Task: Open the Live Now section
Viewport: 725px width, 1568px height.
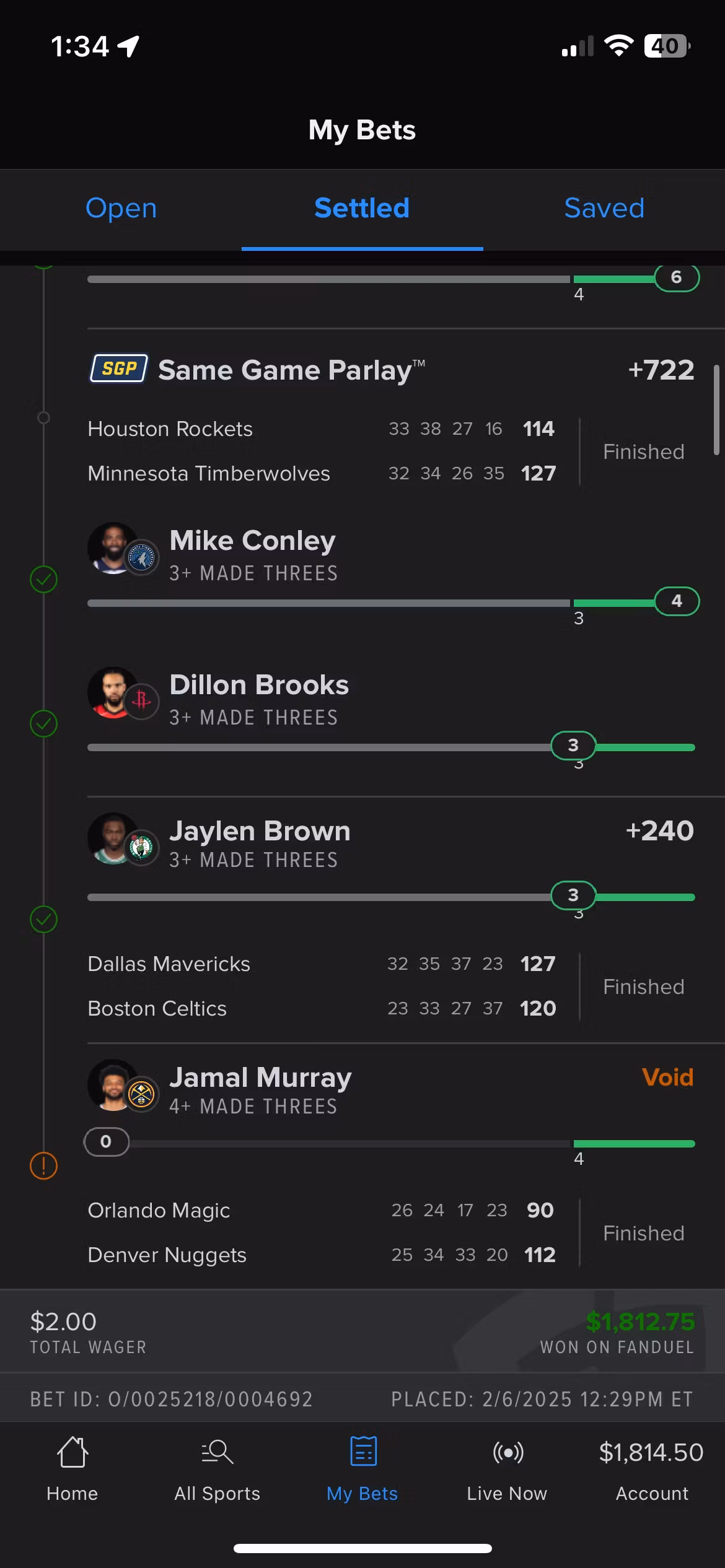Action: coord(507,1469)
